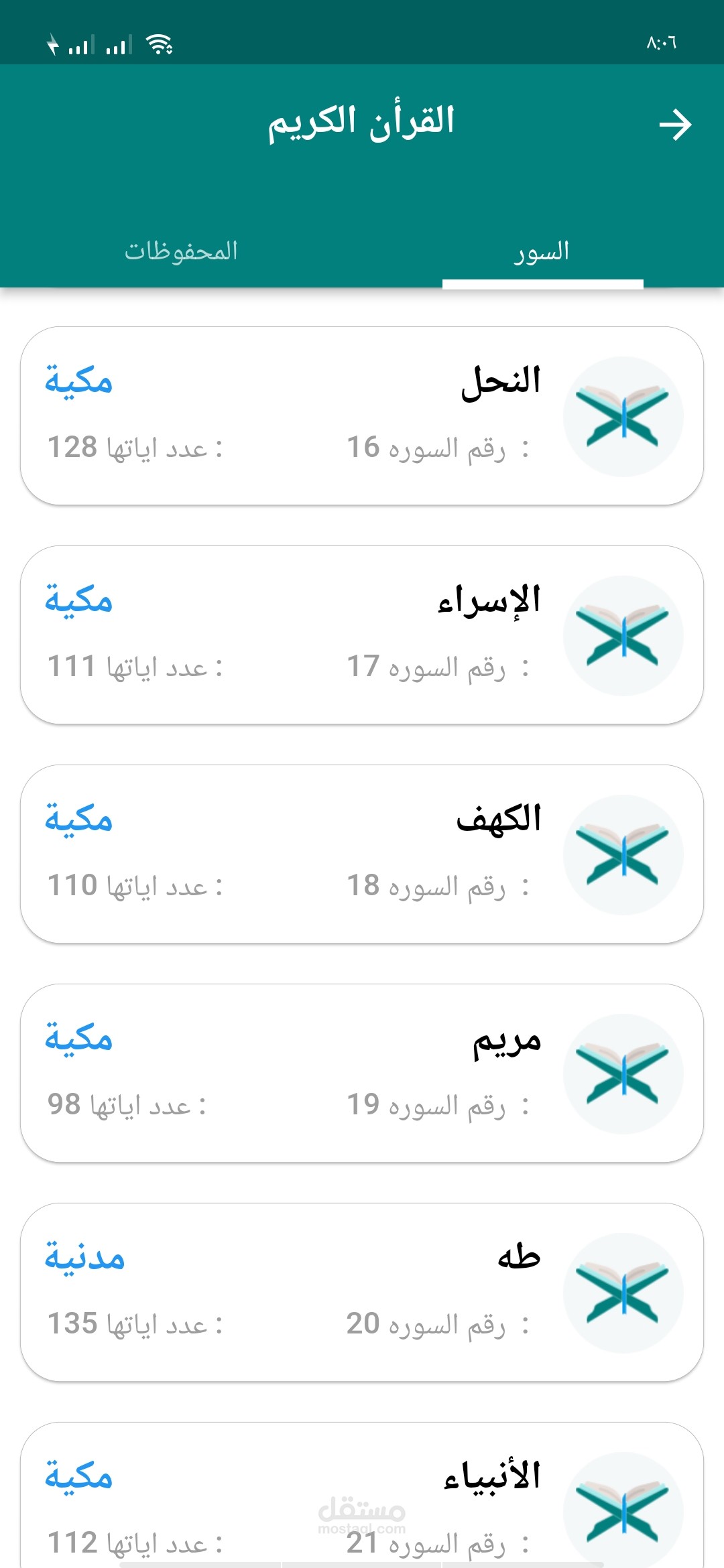Image resolution: width=724 pixels, height=1568 pixels.
Task: Select the السور tab
Action: click(542, 251)
